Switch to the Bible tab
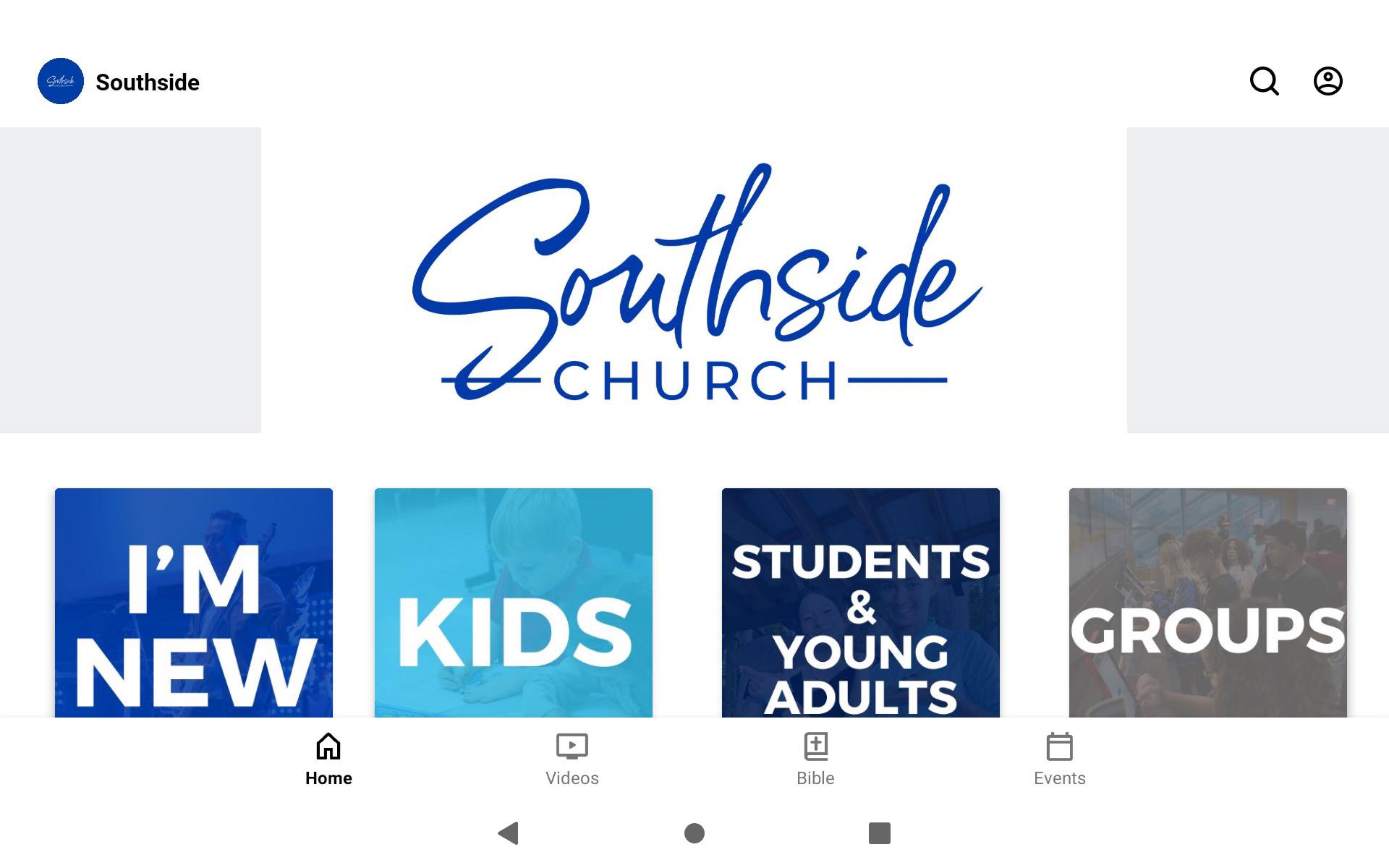The width and height of the screenshot is (1389, 868). [x=815, y=758]
